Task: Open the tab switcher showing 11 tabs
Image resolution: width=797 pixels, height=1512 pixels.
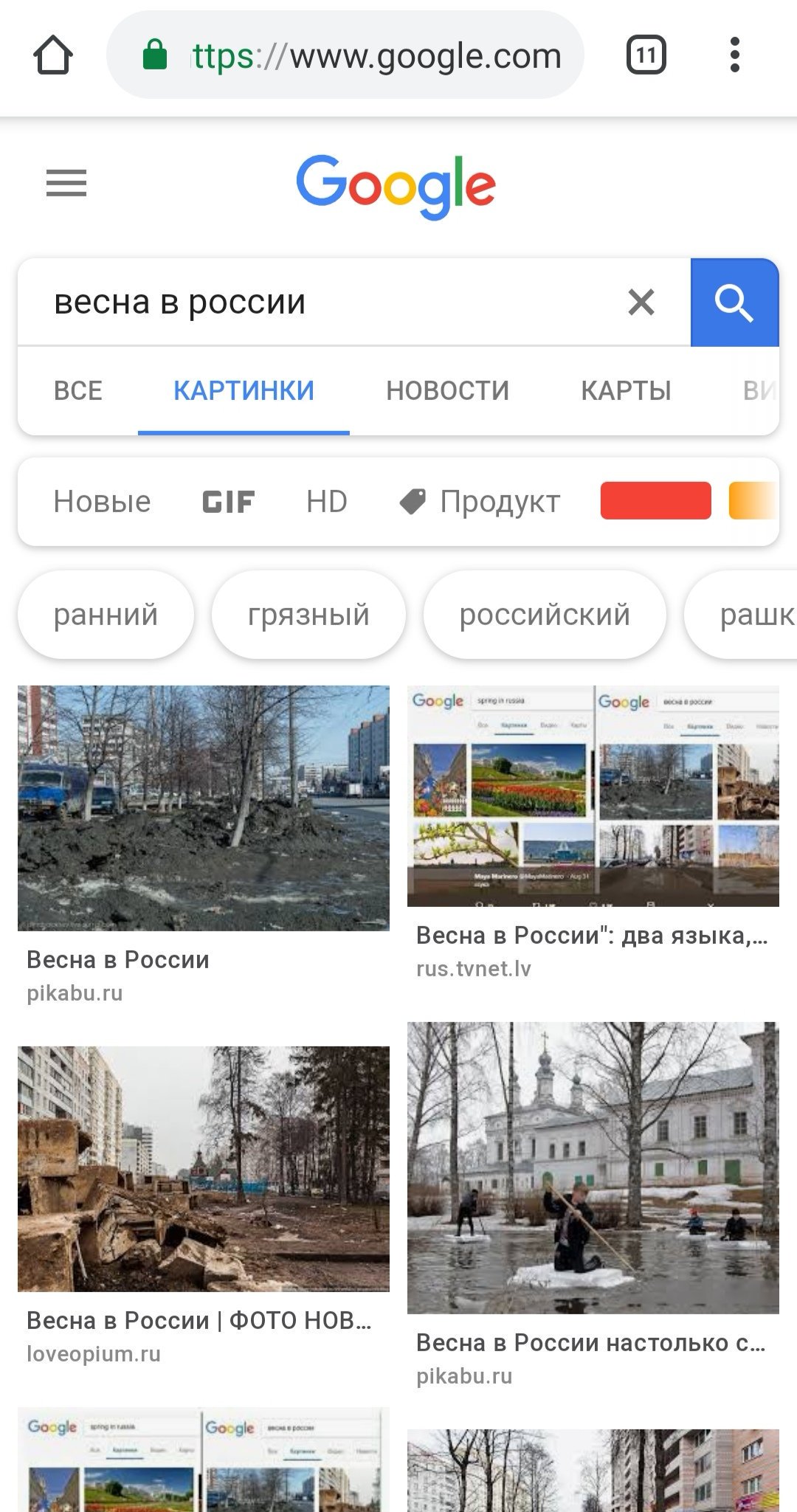Action: pyautogui.click(x=646, y=55)
